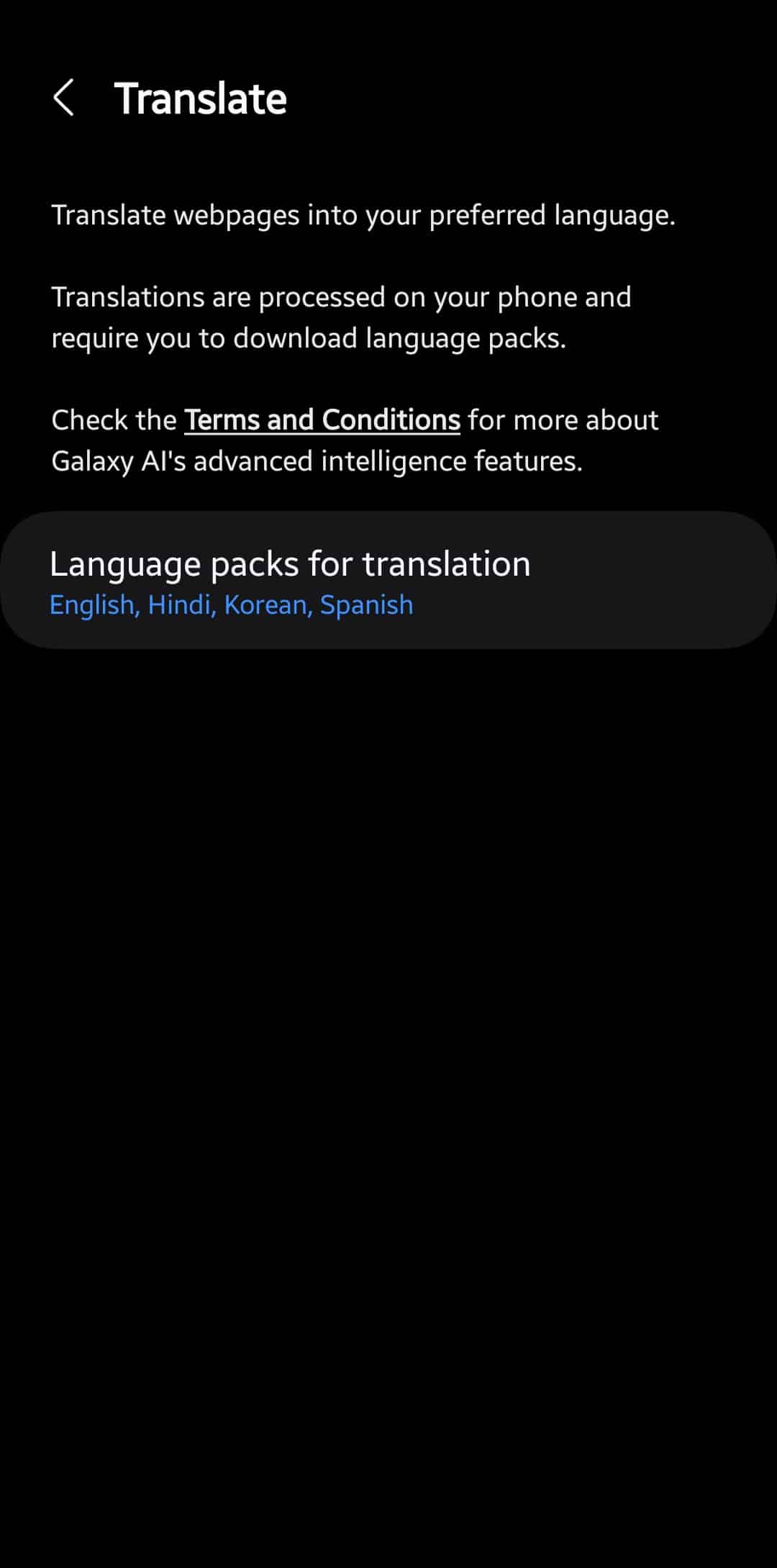The image size is (777, 1568).
Task: Open the Terms and Conditions link
Action: coord(322,420)
